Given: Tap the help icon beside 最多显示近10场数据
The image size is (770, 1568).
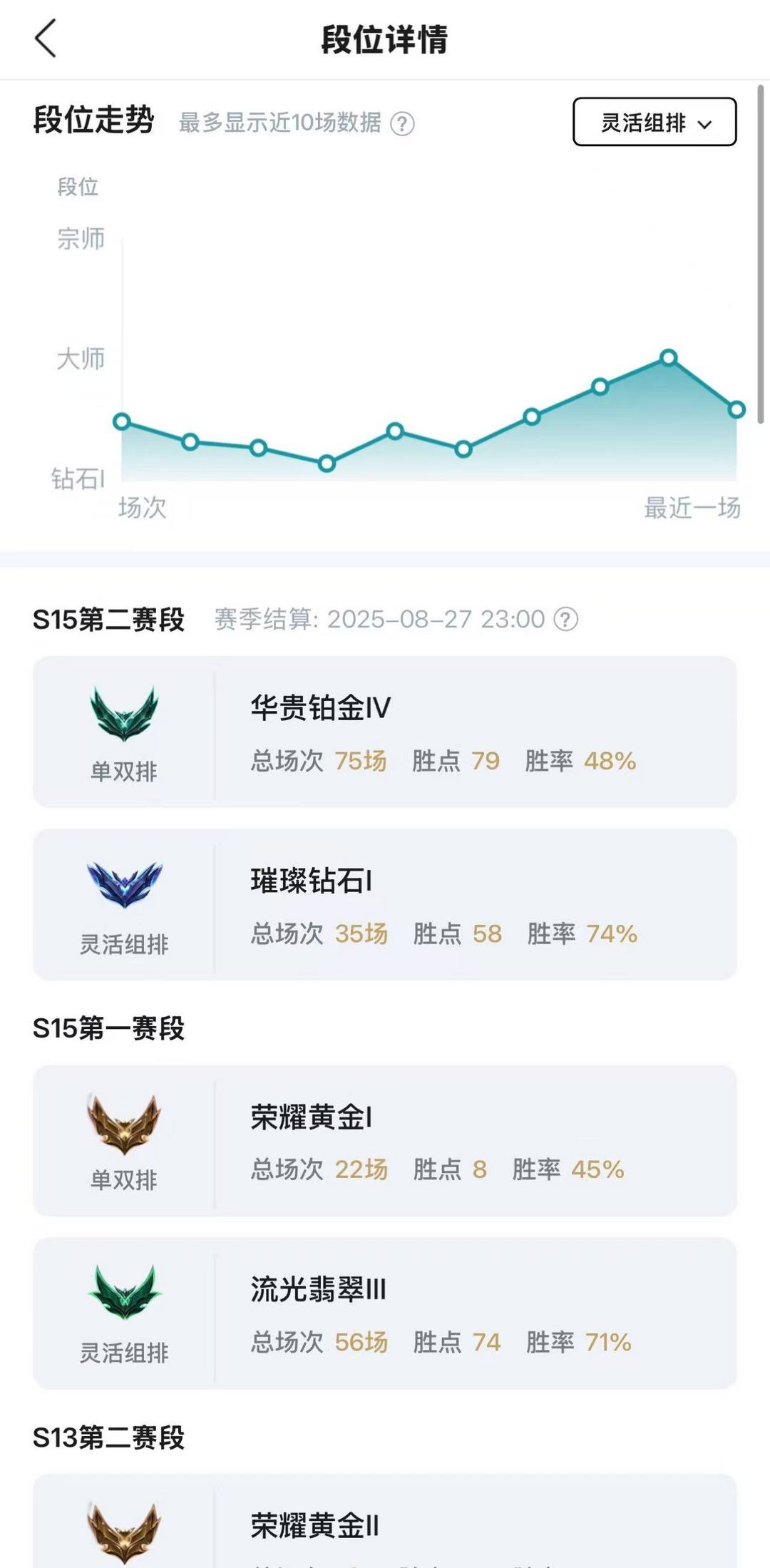Looking at the screenshot, I should (403, 124).
